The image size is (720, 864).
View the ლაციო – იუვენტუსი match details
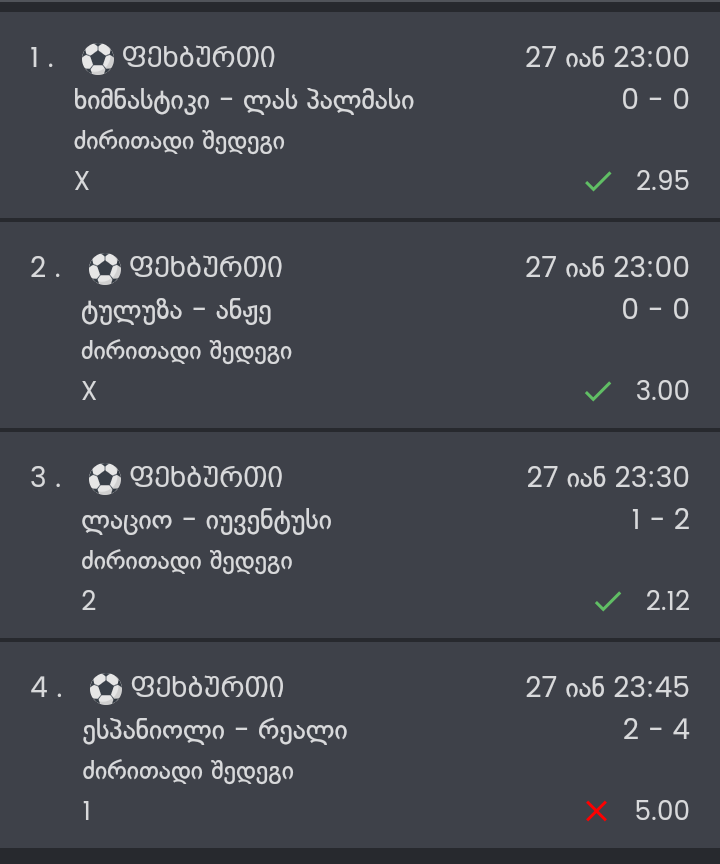(x=207, y=521)
